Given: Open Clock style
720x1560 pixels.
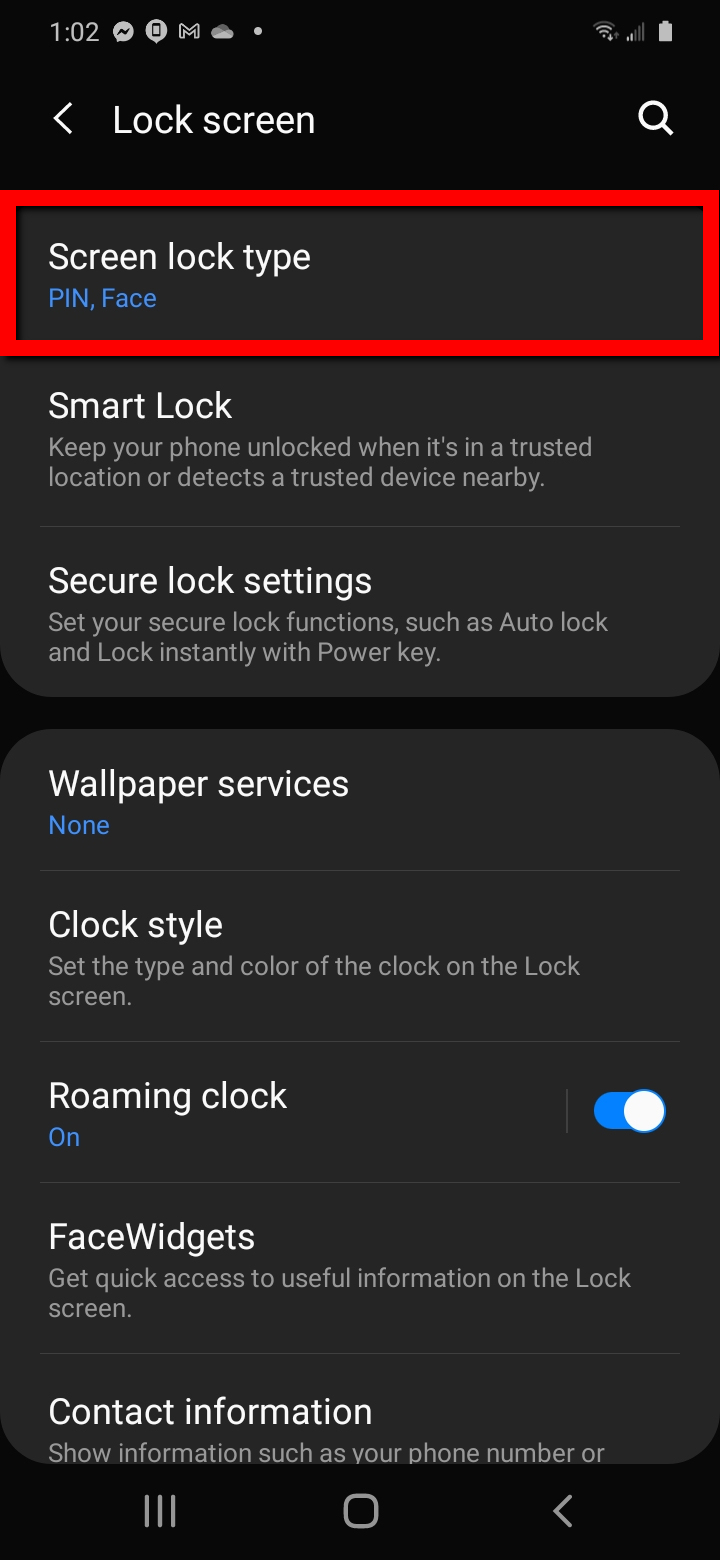Looking at the screenshot, I should tap(360, 956).
